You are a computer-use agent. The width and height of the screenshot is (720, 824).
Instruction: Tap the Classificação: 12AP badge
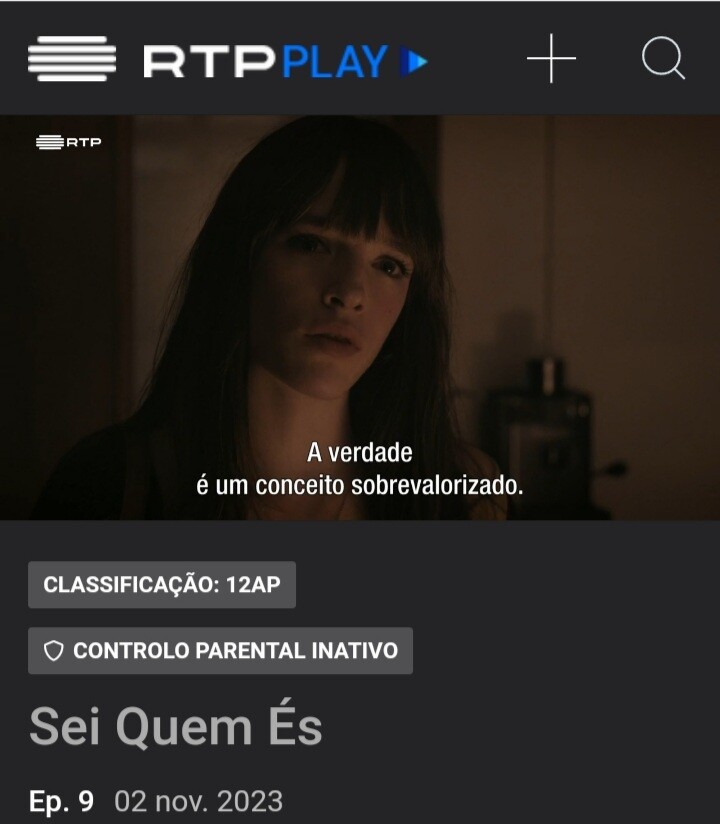point(162,585)
